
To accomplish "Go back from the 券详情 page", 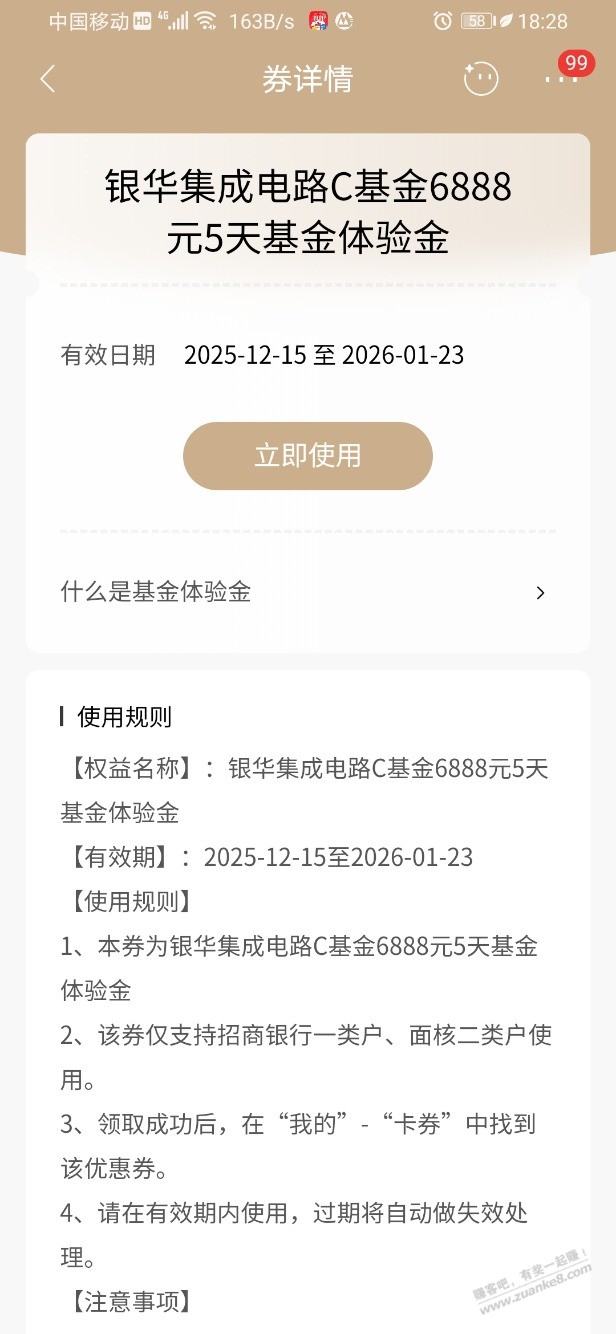I will 48,80.
